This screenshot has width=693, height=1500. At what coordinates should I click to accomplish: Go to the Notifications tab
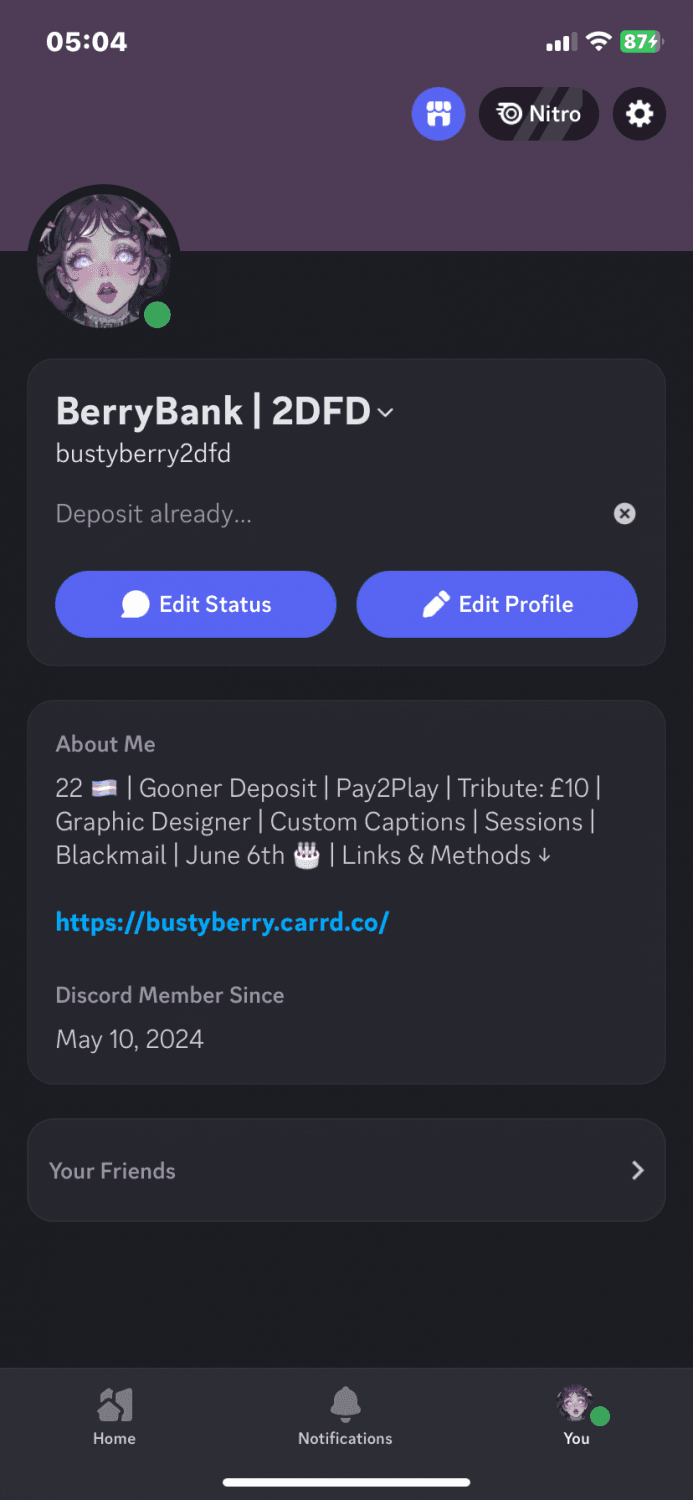[345, 1417]
